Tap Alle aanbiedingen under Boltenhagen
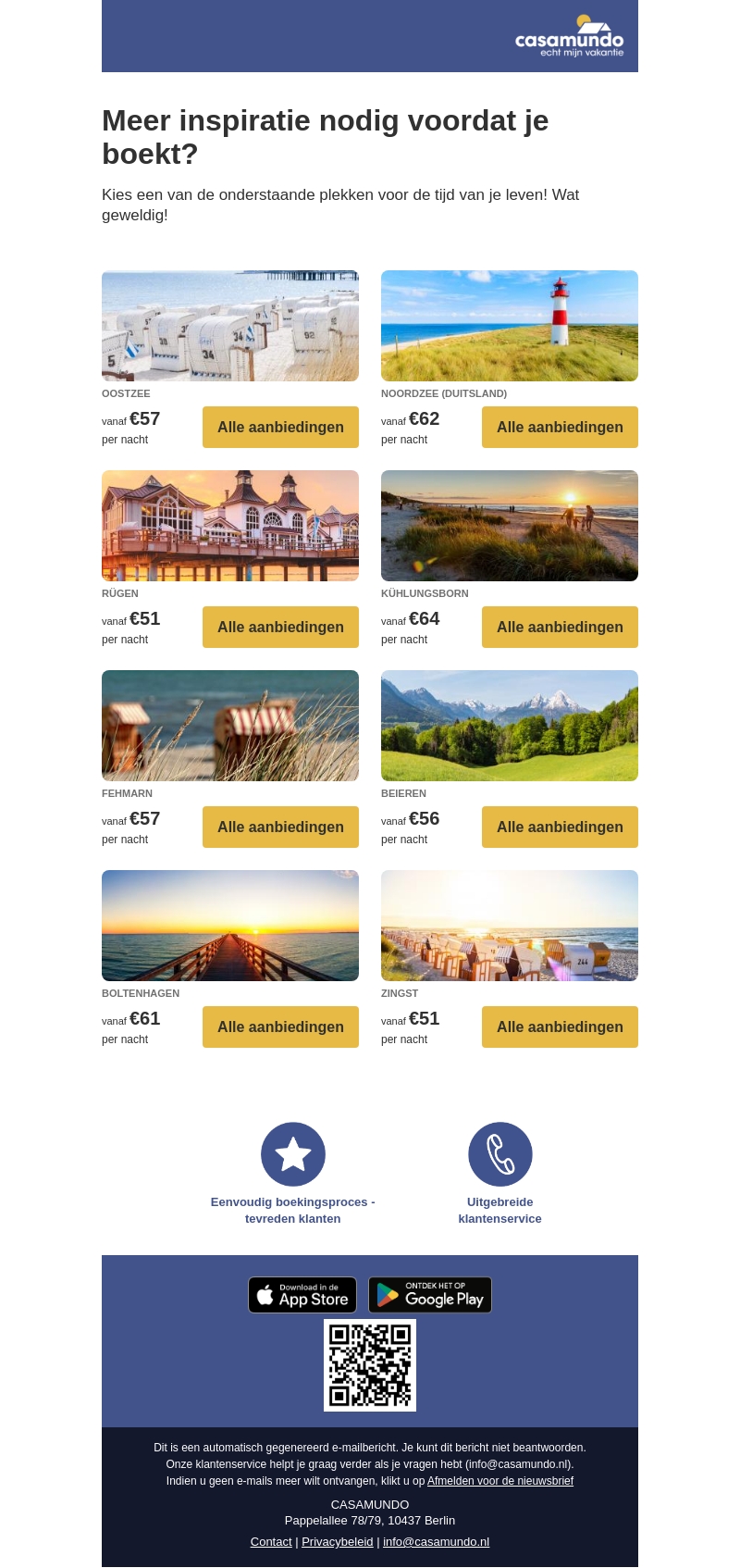This screenshot has height=1568, width=740. pos(280,1027)
